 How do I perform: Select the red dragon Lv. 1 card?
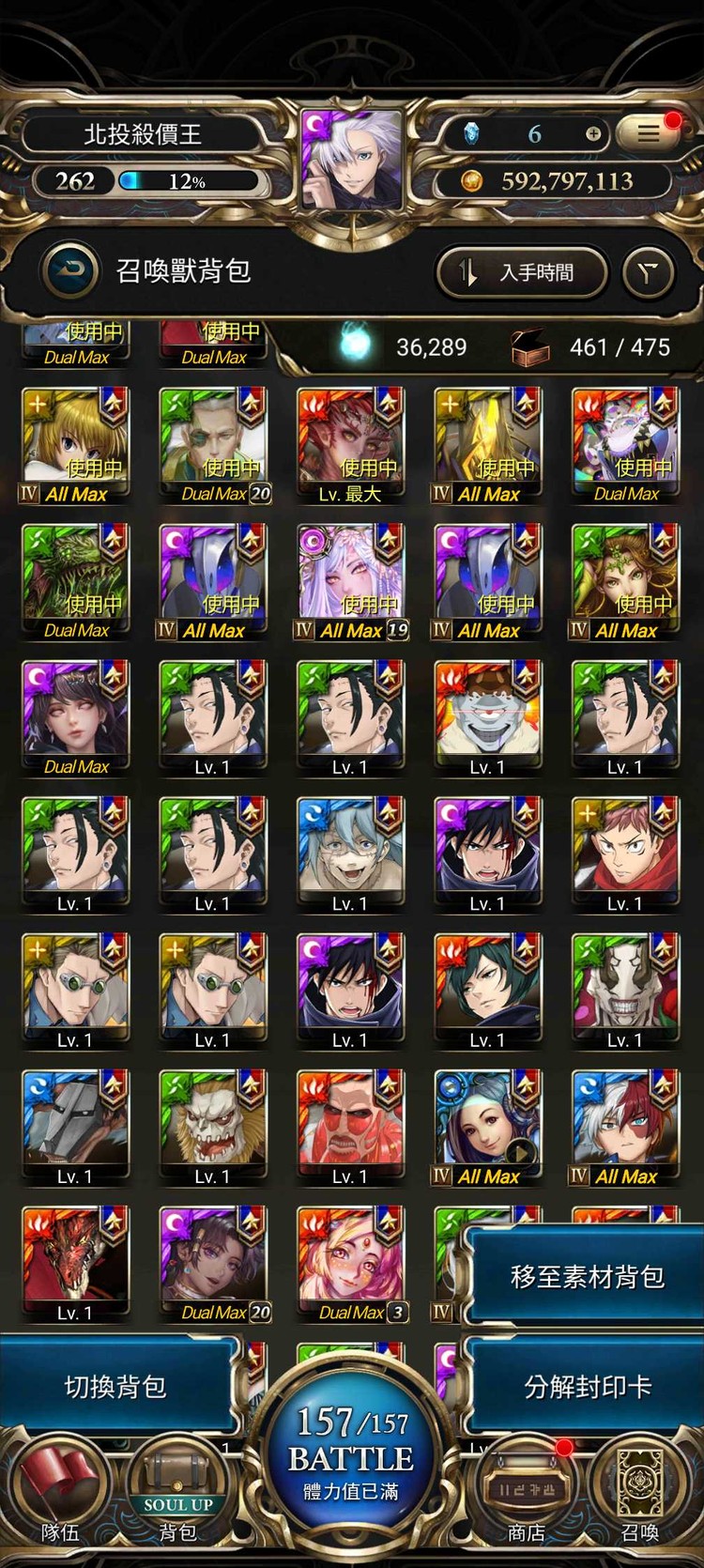tap(75, 1263)
